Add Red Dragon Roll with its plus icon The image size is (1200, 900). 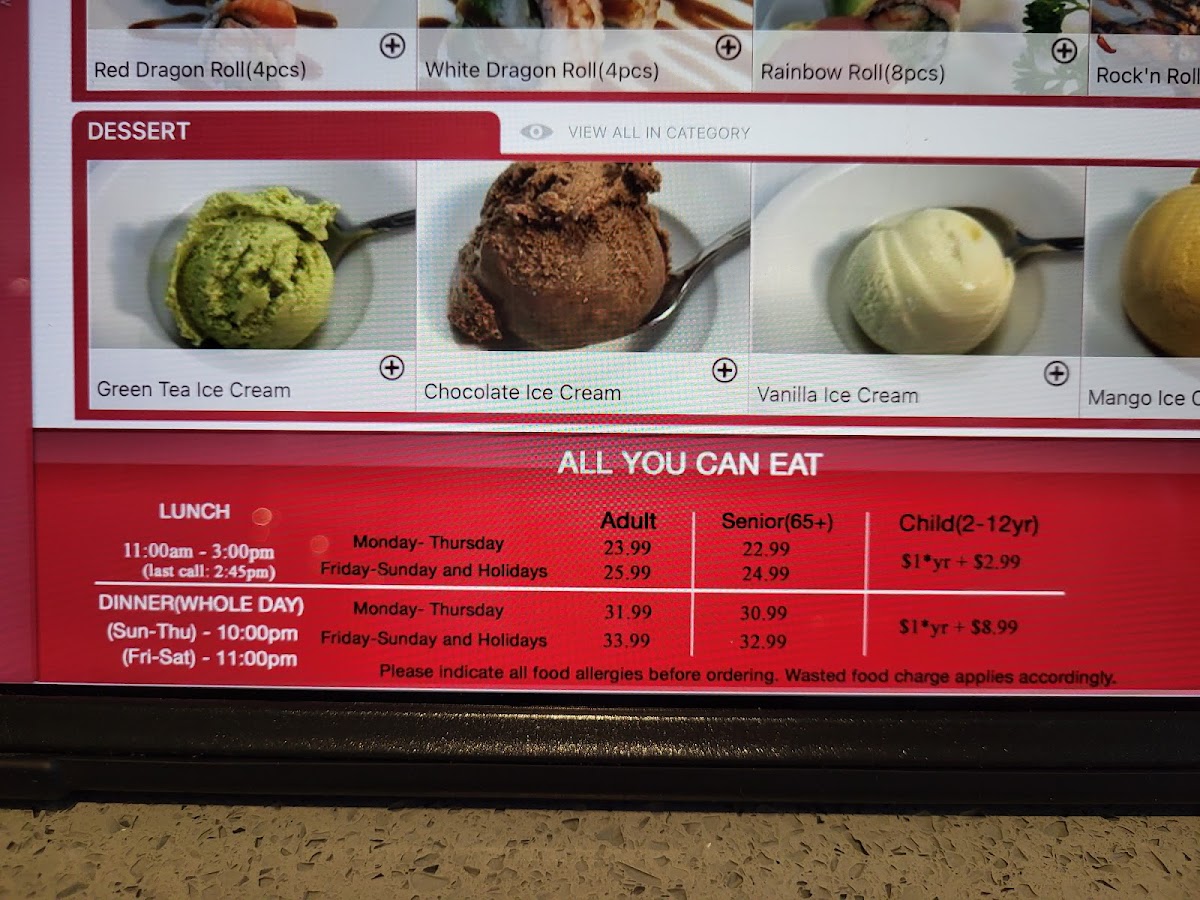tap(392, 46)
